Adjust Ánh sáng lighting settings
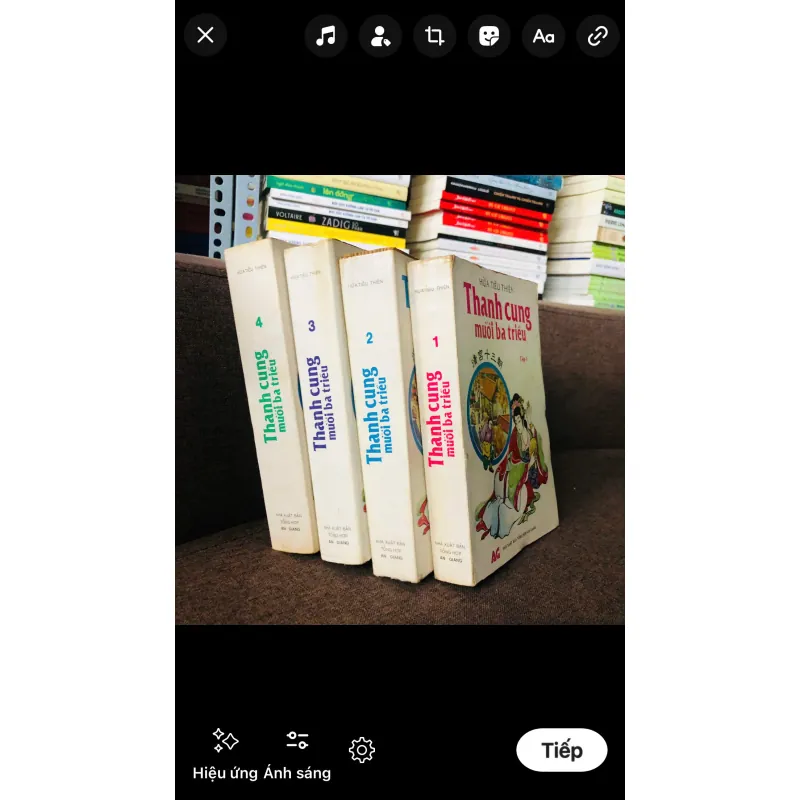Screen dimensions: 800x800 pyautogui.click(x=297, y=753)
